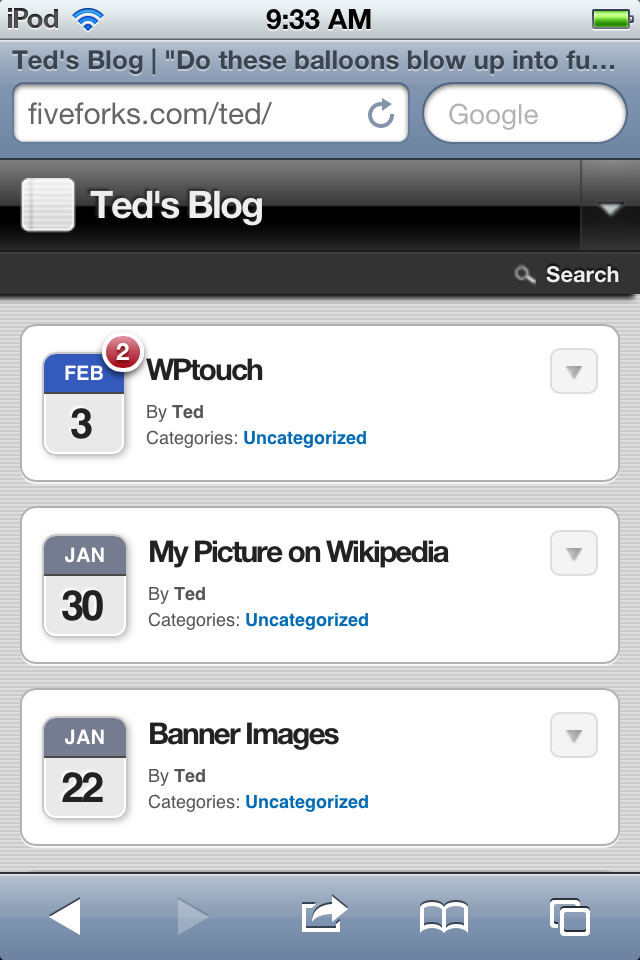Image resolution: width=640 pixels, height=960 pixels.
Task: Open the blog Search option
Action: click(568, 274)
